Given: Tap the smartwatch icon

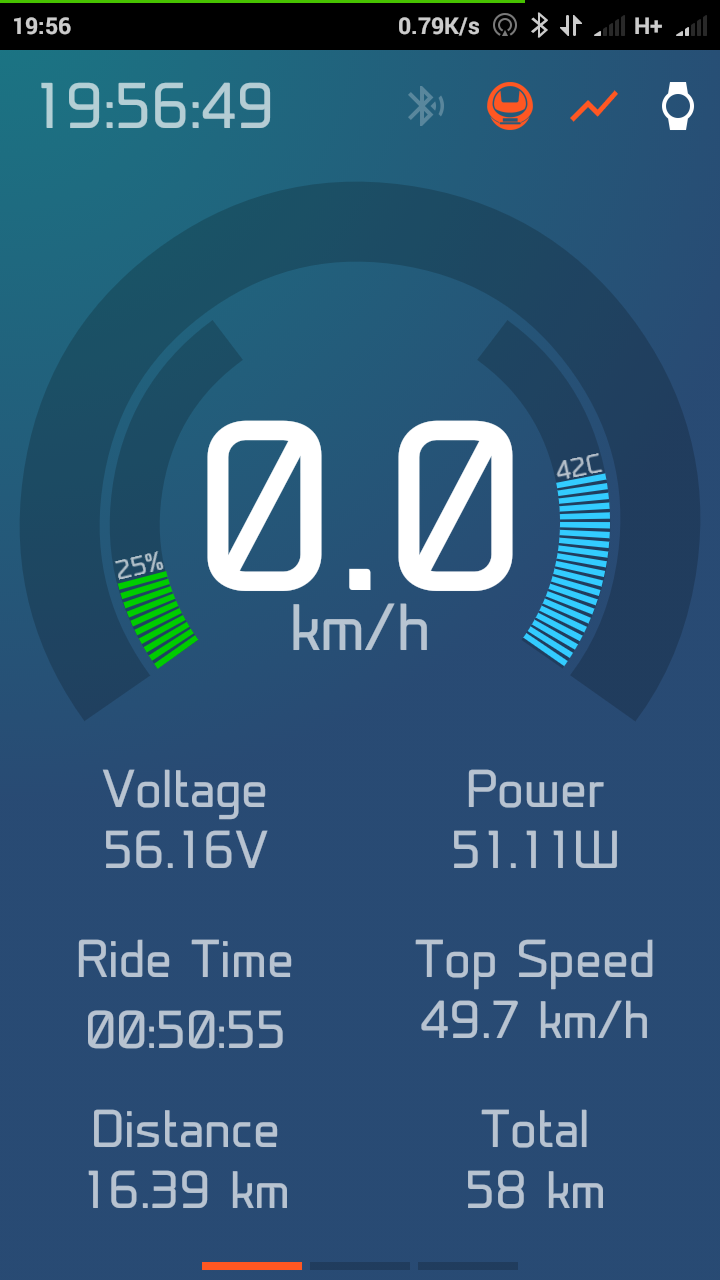Looking at the screenshot, I should tap(678, 106).
